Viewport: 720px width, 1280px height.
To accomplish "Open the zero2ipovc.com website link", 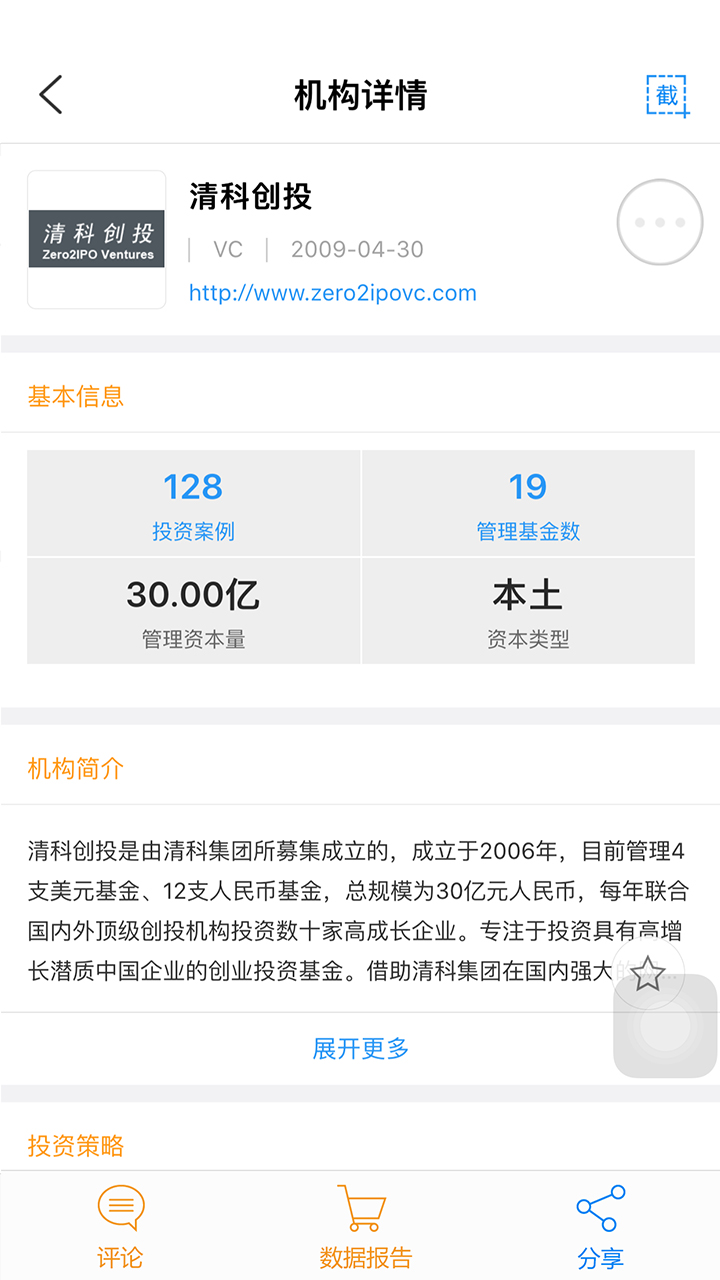I will pos(332,293).
